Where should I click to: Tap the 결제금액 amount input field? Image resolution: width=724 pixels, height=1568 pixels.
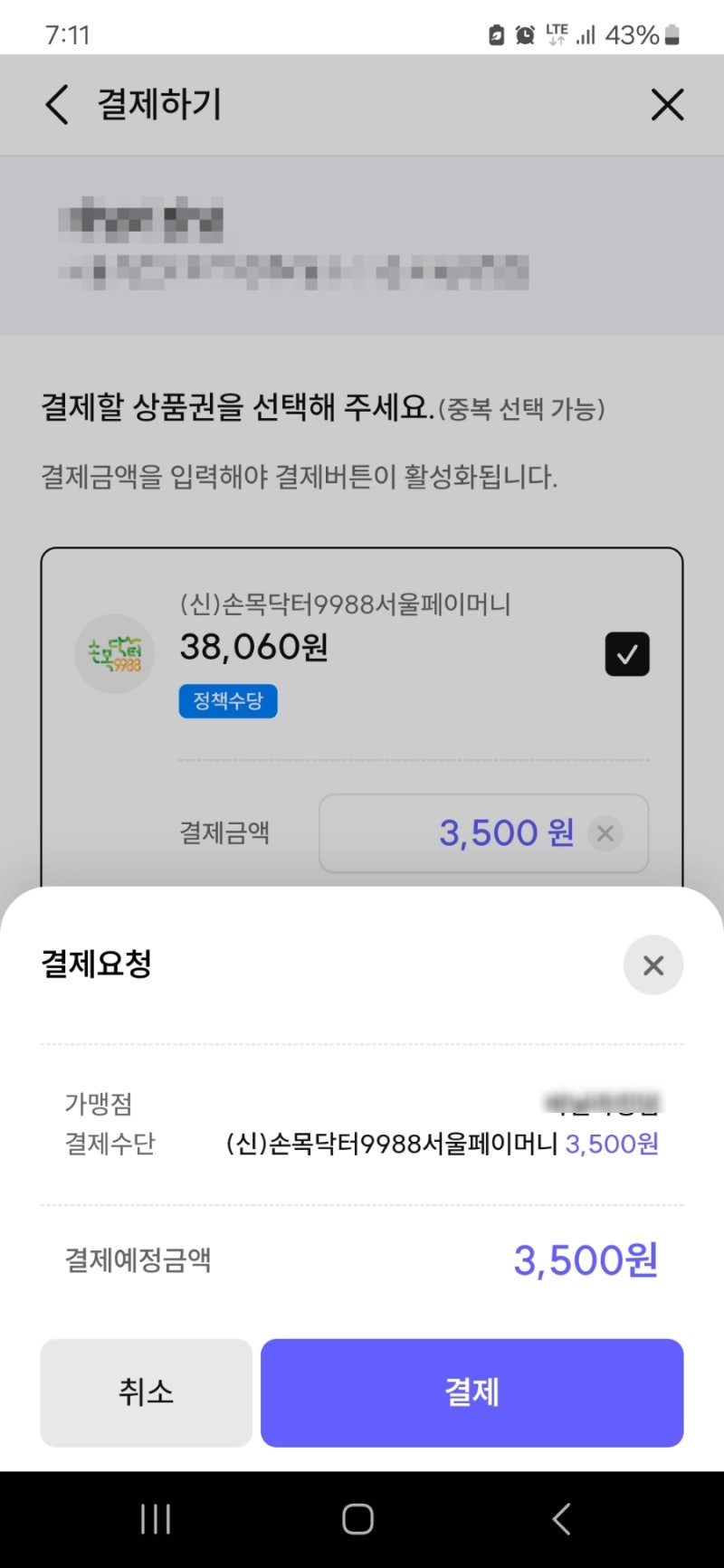point(483,833)
